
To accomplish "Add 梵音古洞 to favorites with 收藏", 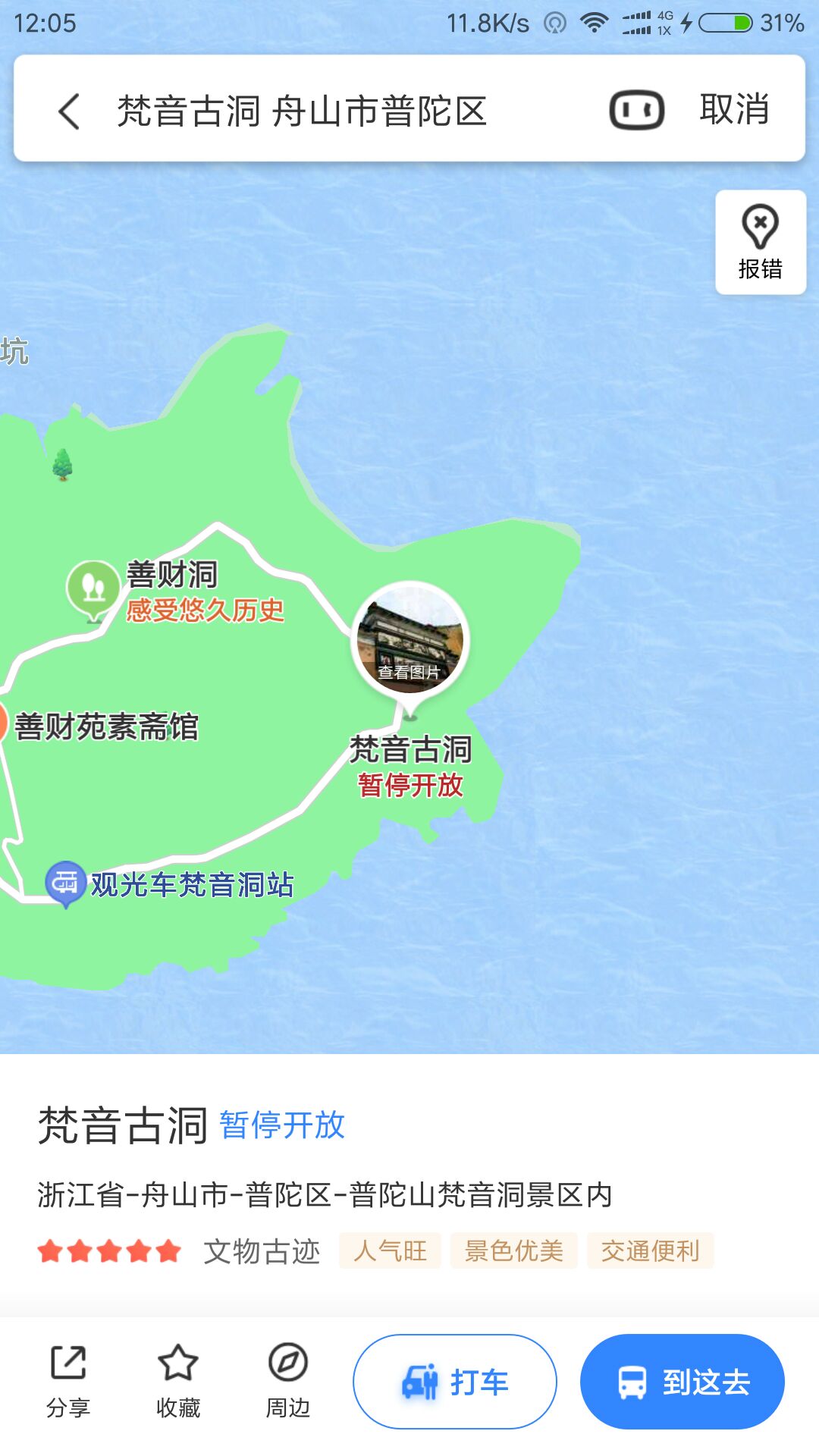I will [x=177, y=1380].
